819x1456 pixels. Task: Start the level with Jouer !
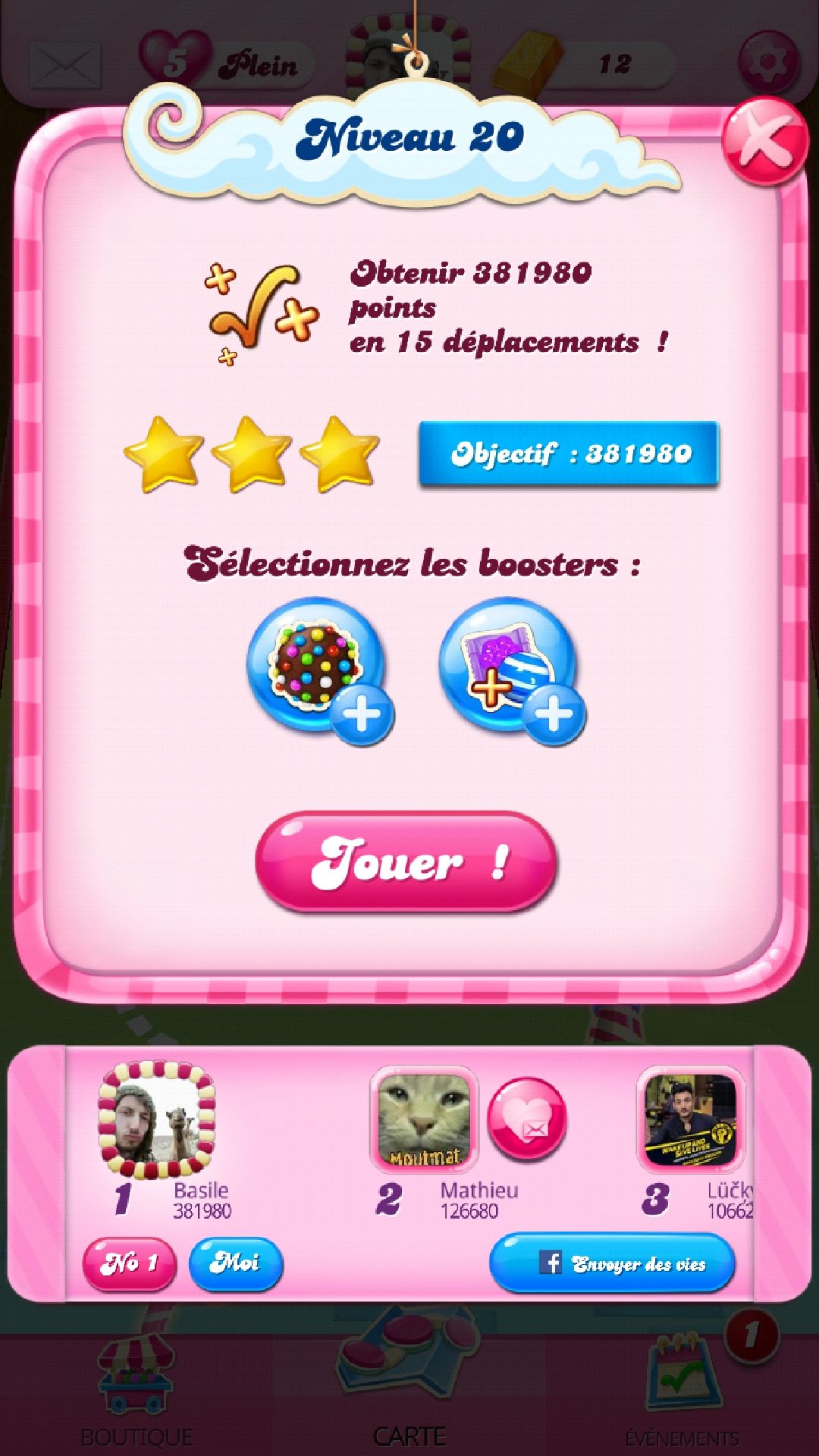(x=407, y=861)
